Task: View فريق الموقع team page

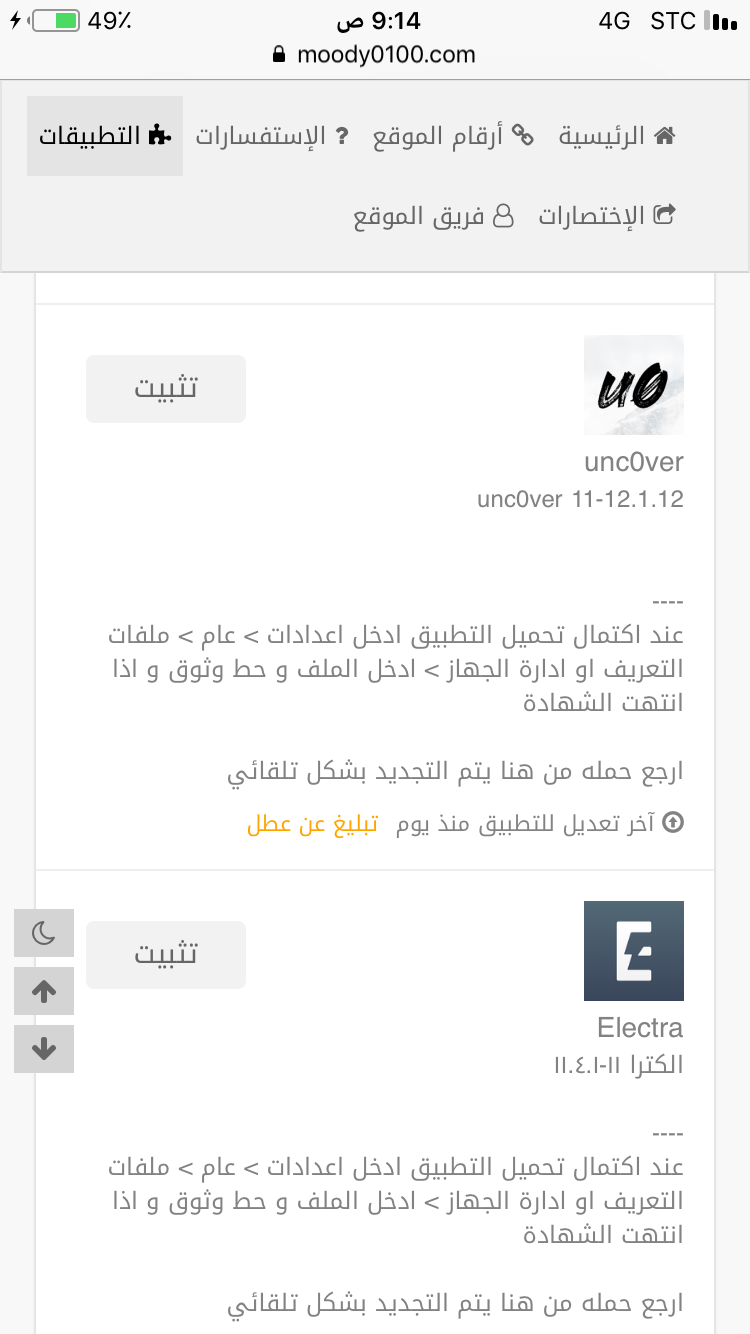Action: pos(433,216)
